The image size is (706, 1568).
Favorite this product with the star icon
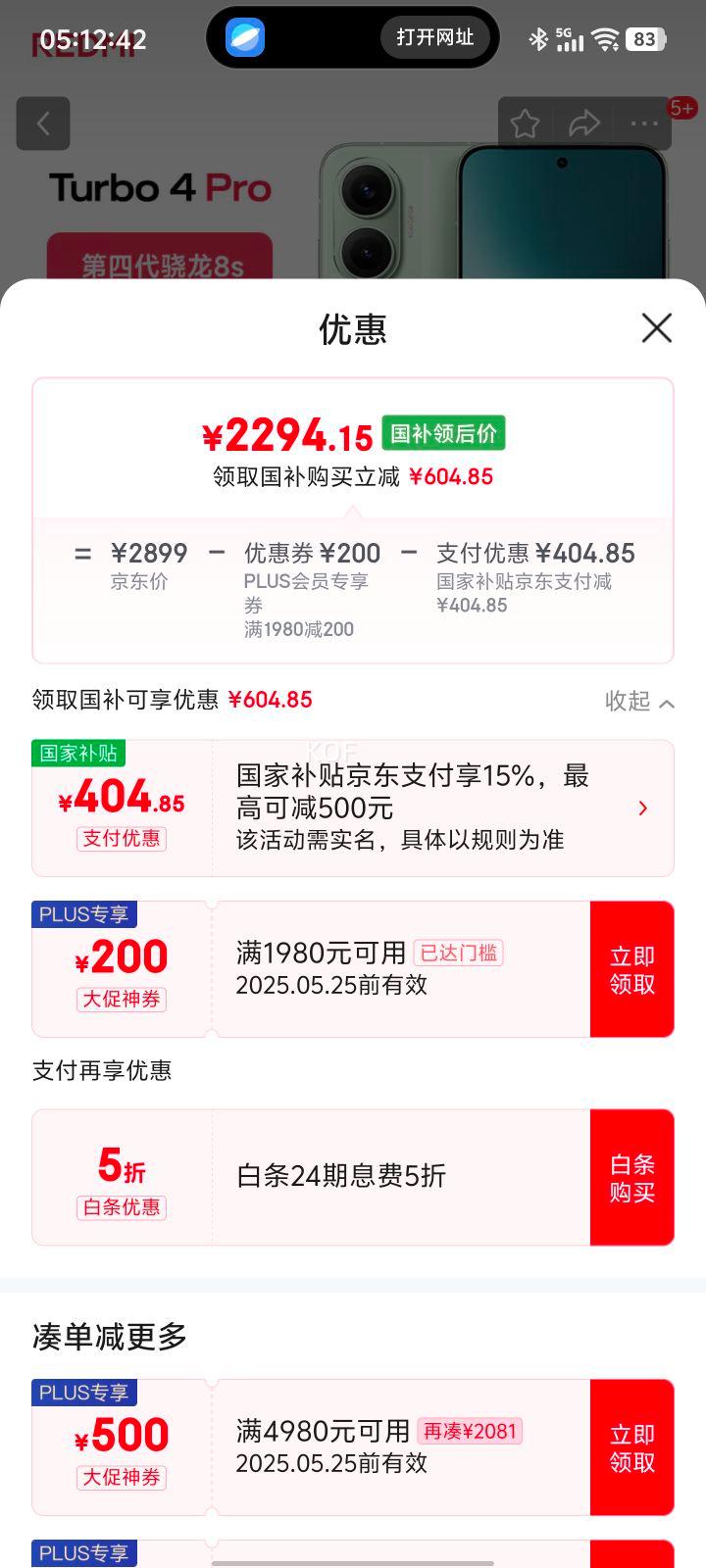click(x=526, y=123)
